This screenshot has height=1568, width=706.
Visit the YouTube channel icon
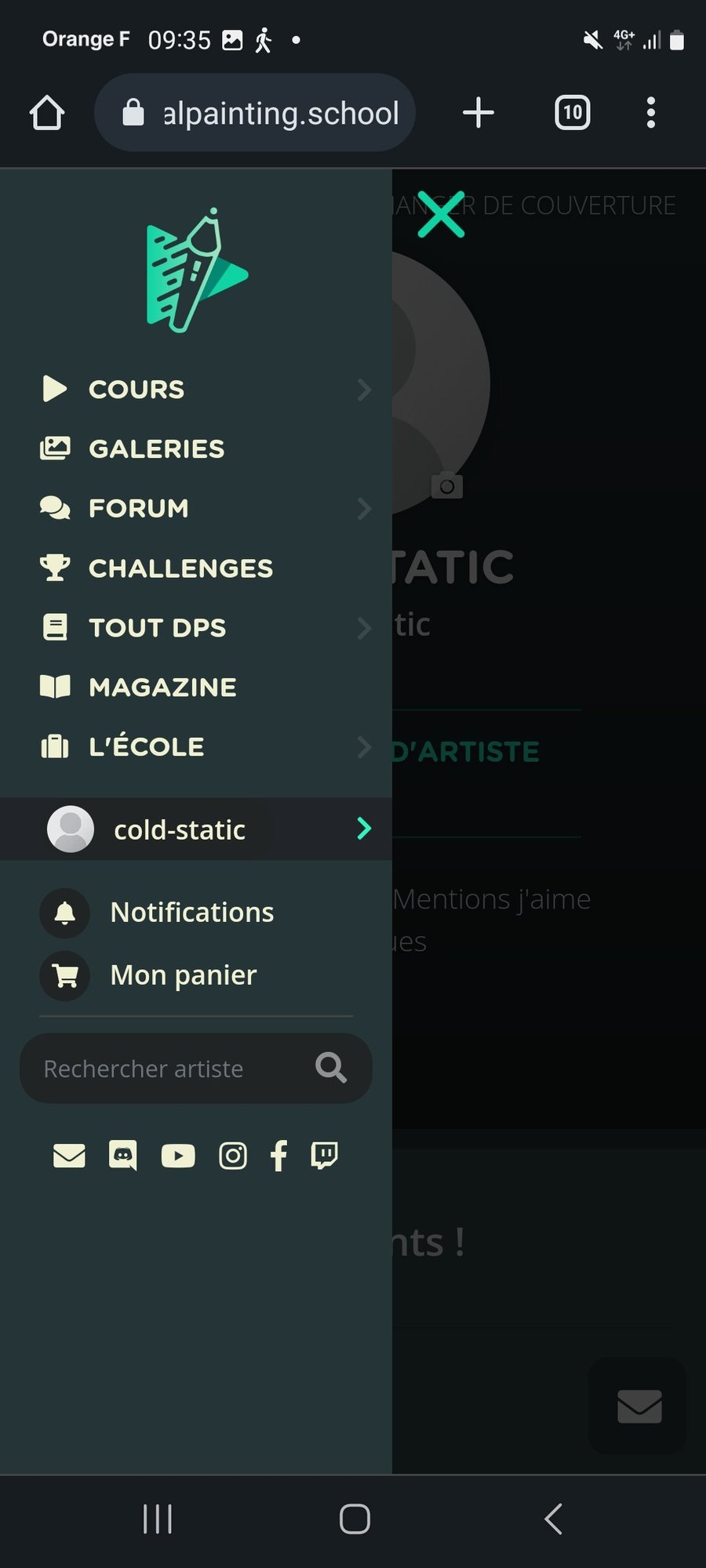[x=178, y=1156]
